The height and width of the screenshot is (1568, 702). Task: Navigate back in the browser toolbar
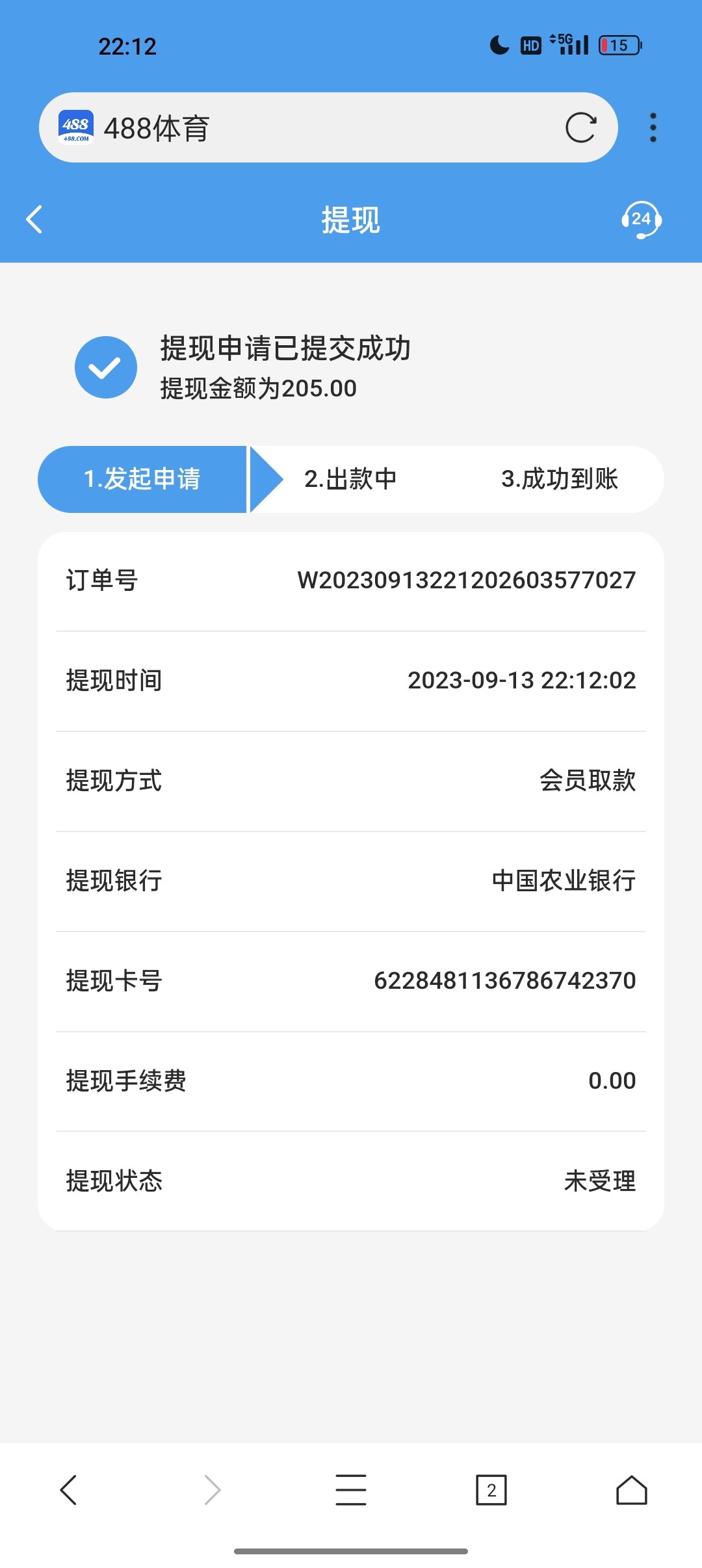coord(69,1489)
